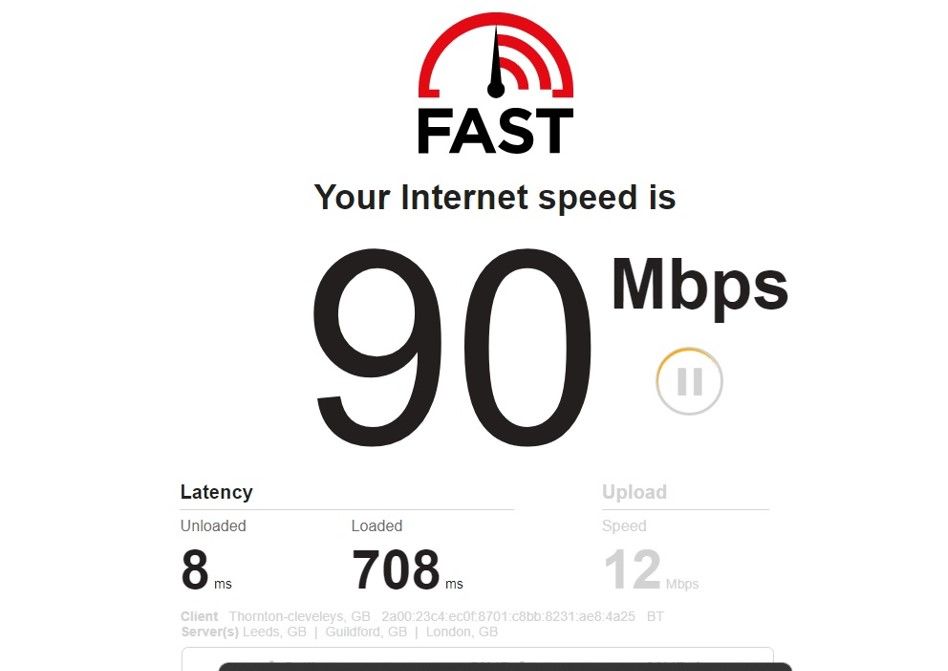Pause the running speed test
This screenshot has height=671, width=948.
(689, 381)
